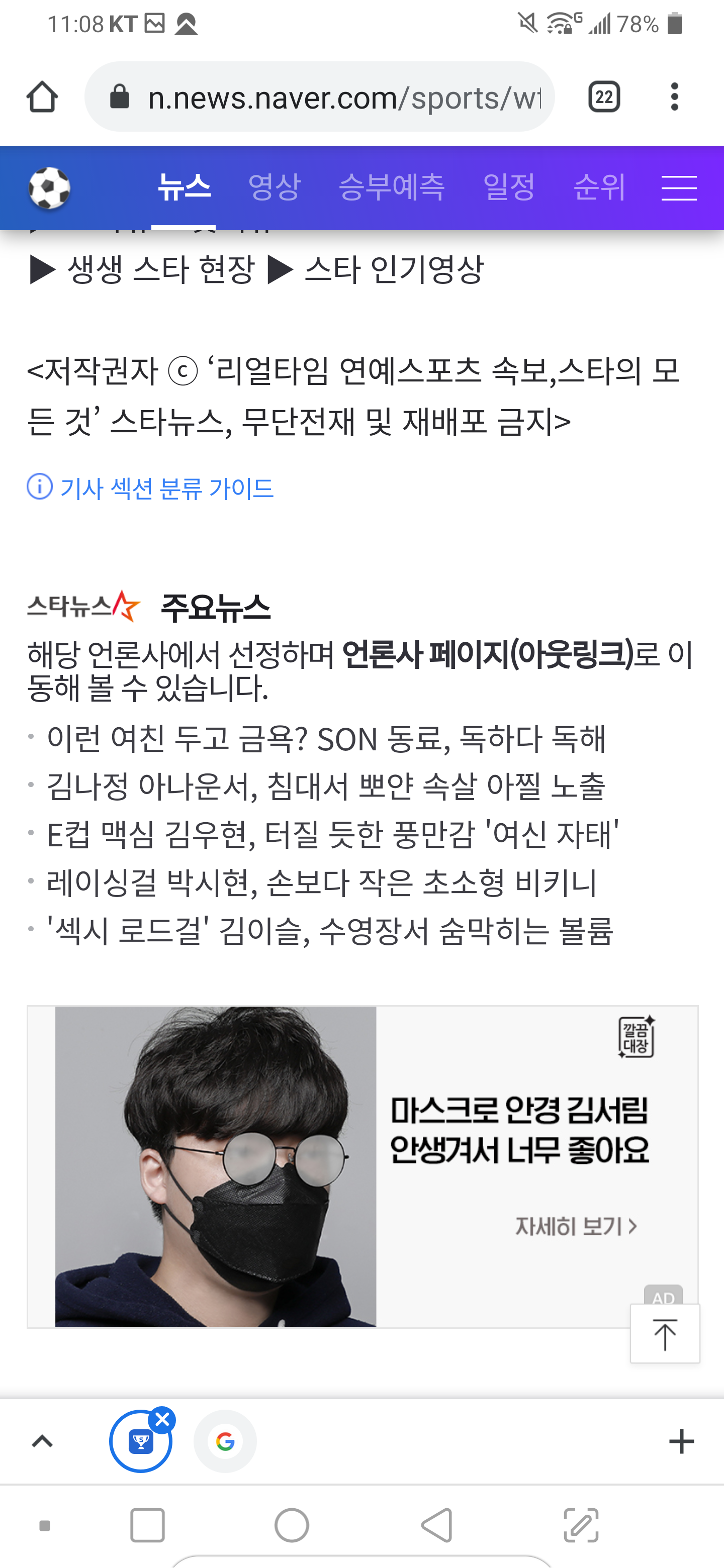Switch to the 승부예측 tab

pyautogui.click(x=392, y=187)
